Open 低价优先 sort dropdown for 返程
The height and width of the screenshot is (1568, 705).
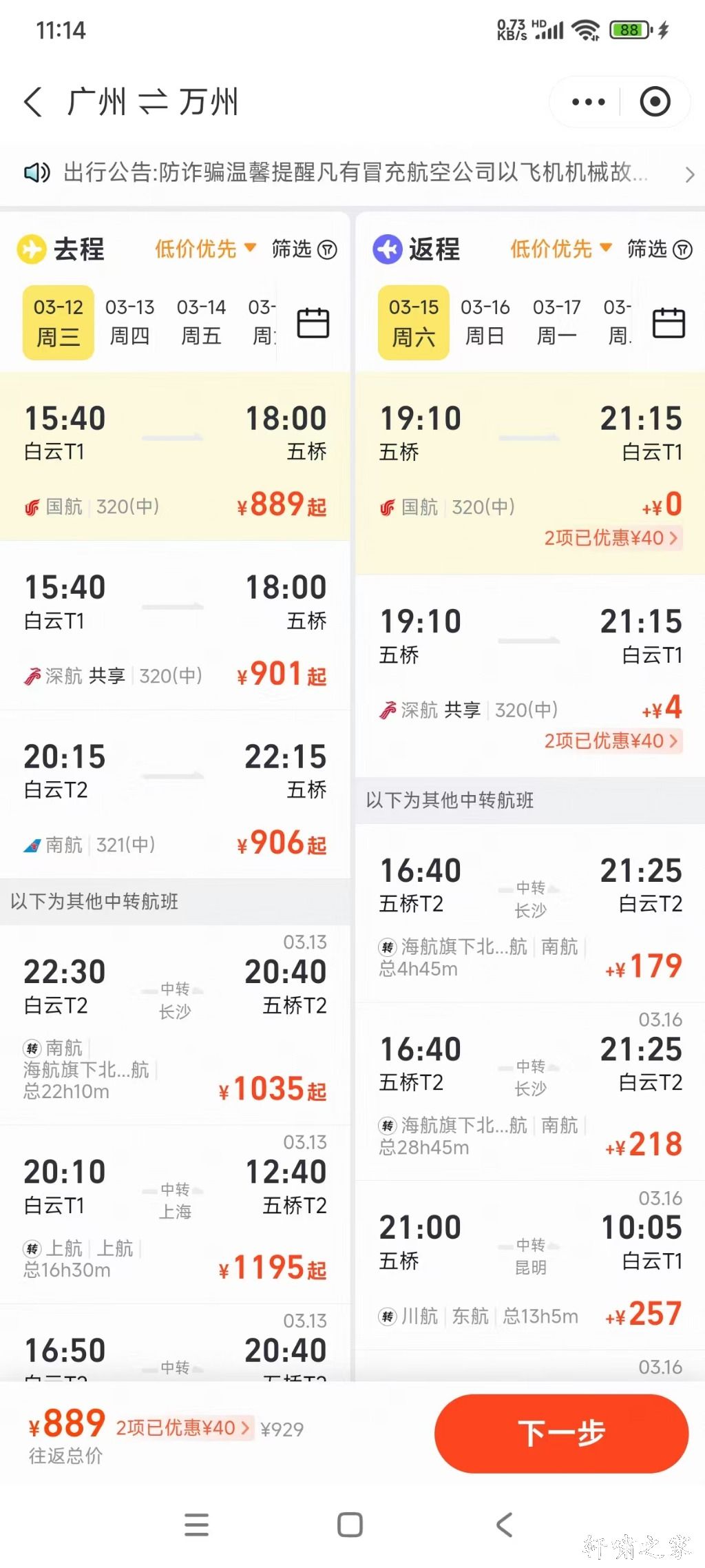561,249
